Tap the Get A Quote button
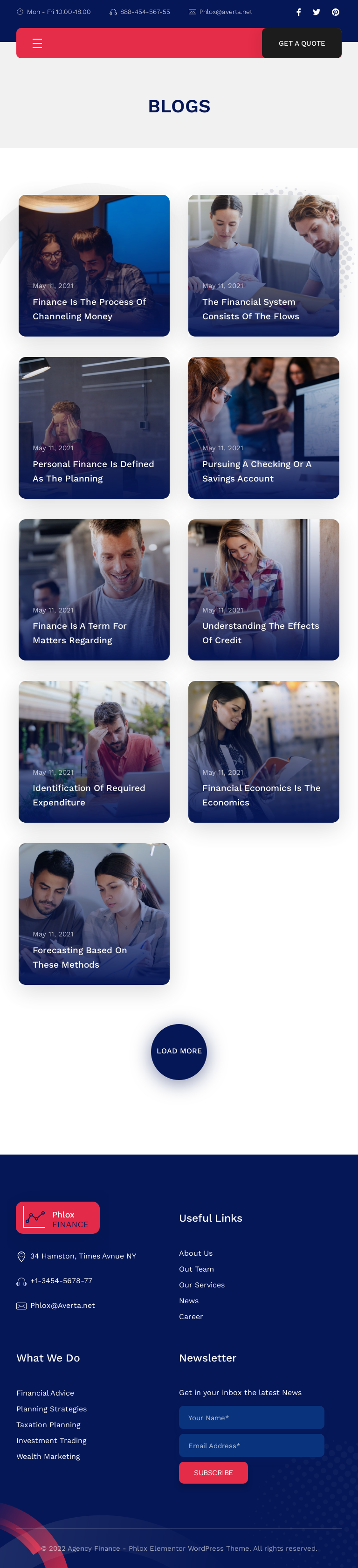The image size is (358, 1568). tap(302, 43)
